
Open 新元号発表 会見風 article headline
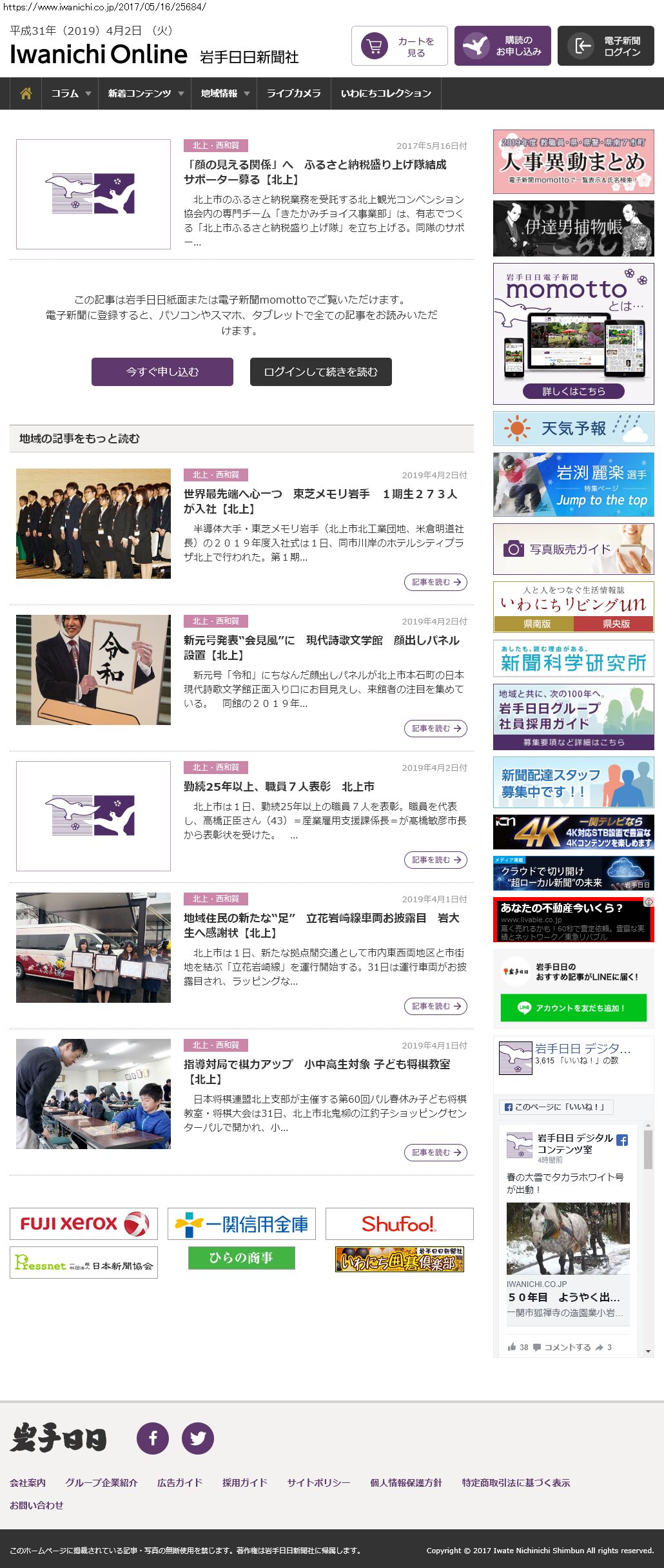point(321,647)
